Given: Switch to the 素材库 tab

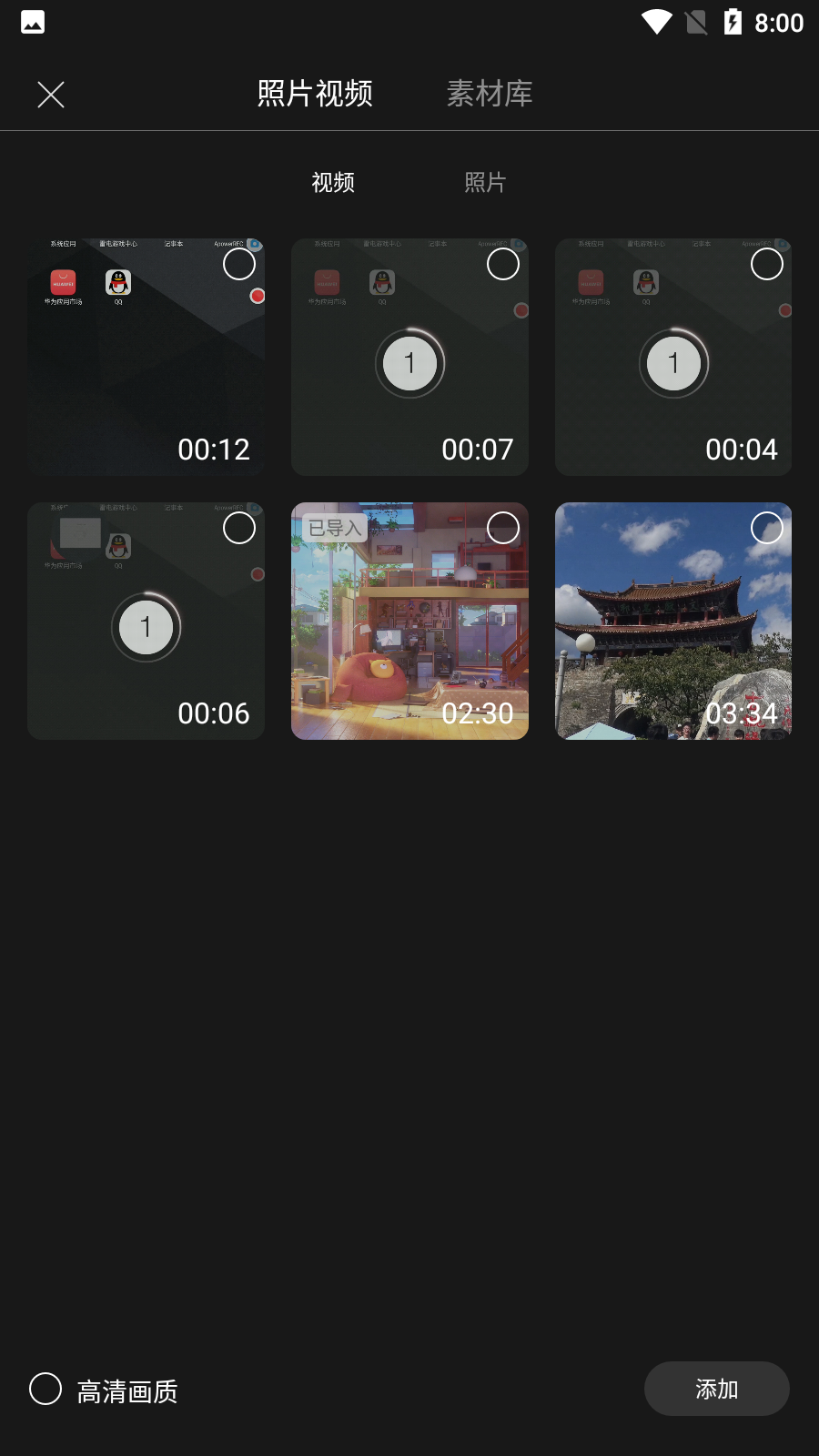Looking at the screenshot, I should pos(490,94).
